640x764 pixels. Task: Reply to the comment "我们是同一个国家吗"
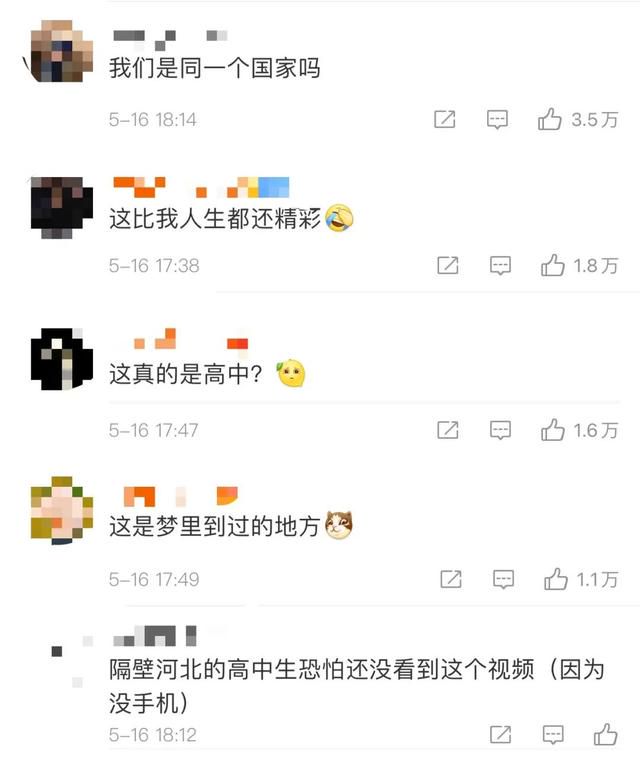[497, 120]
